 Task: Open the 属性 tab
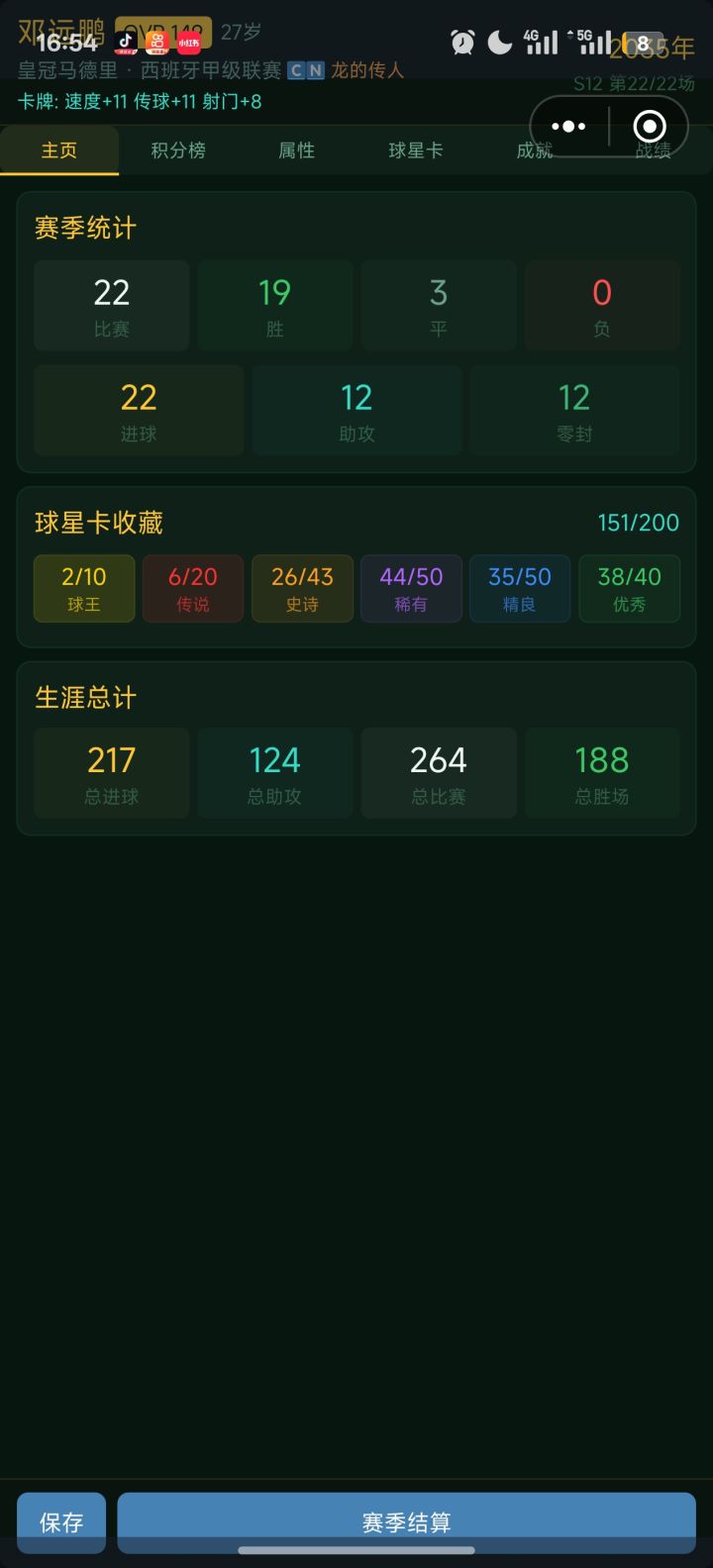pyautogui.click(x=296, y=150)
